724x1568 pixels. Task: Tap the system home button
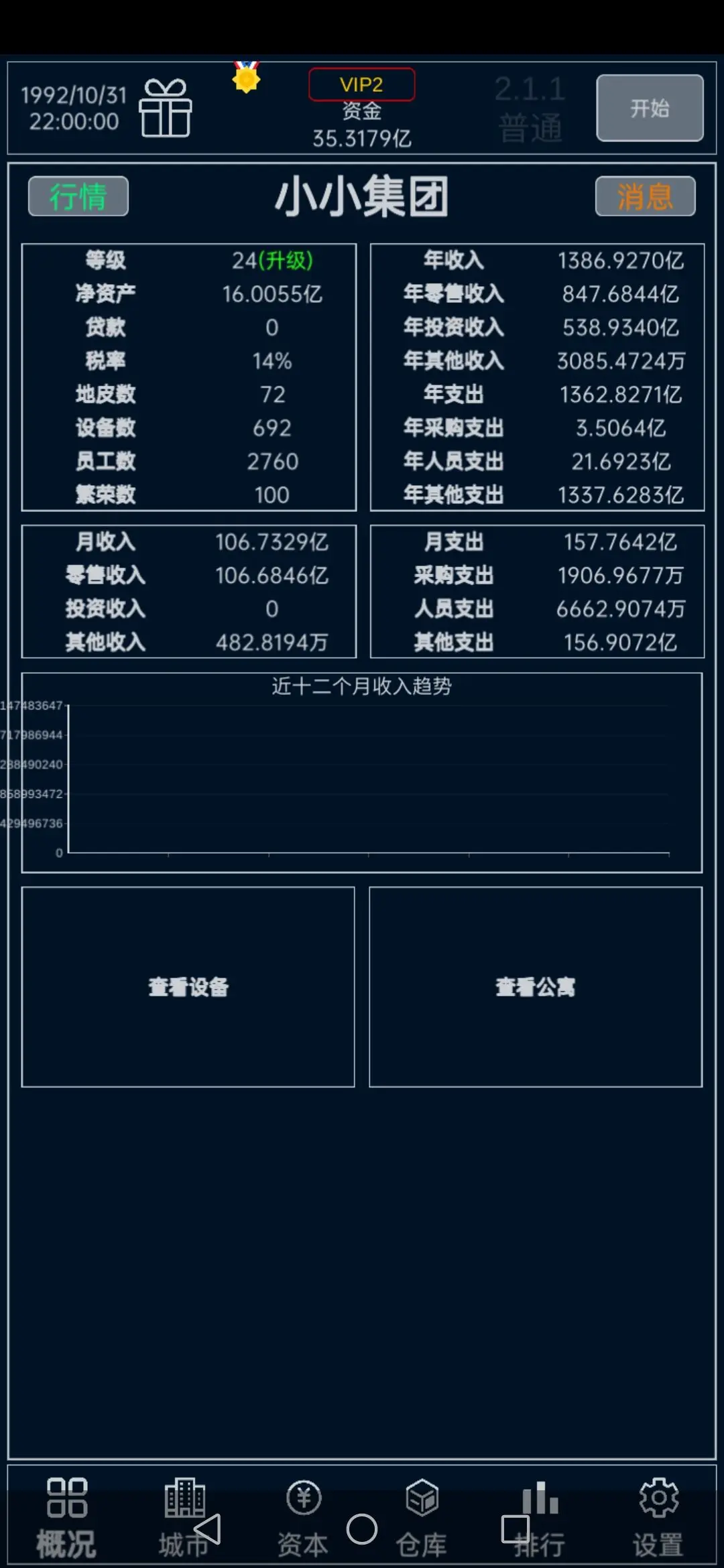tap(362, 1529)
